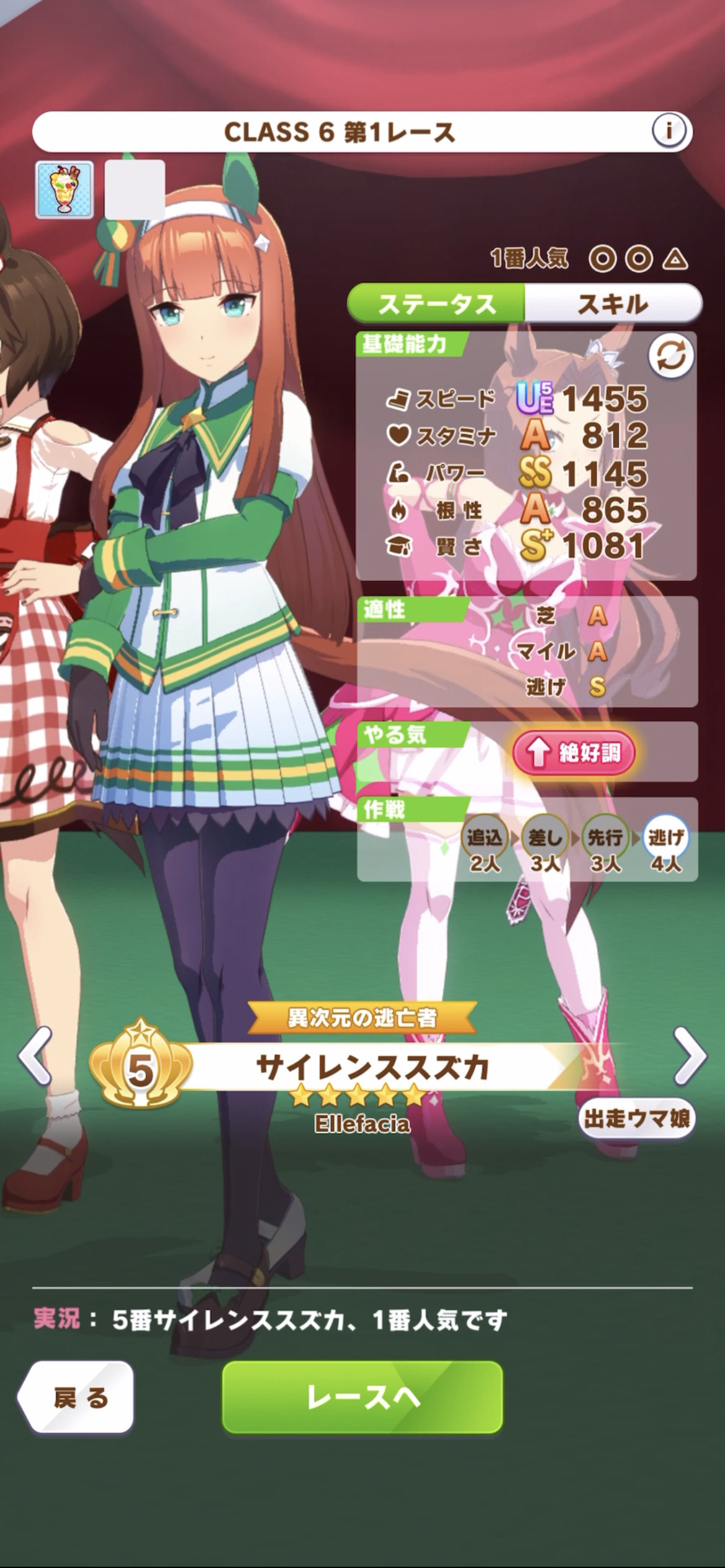Screen dimensions: 725x1568
Task: Switch to the スキル tab
Action: coord(613,304)
